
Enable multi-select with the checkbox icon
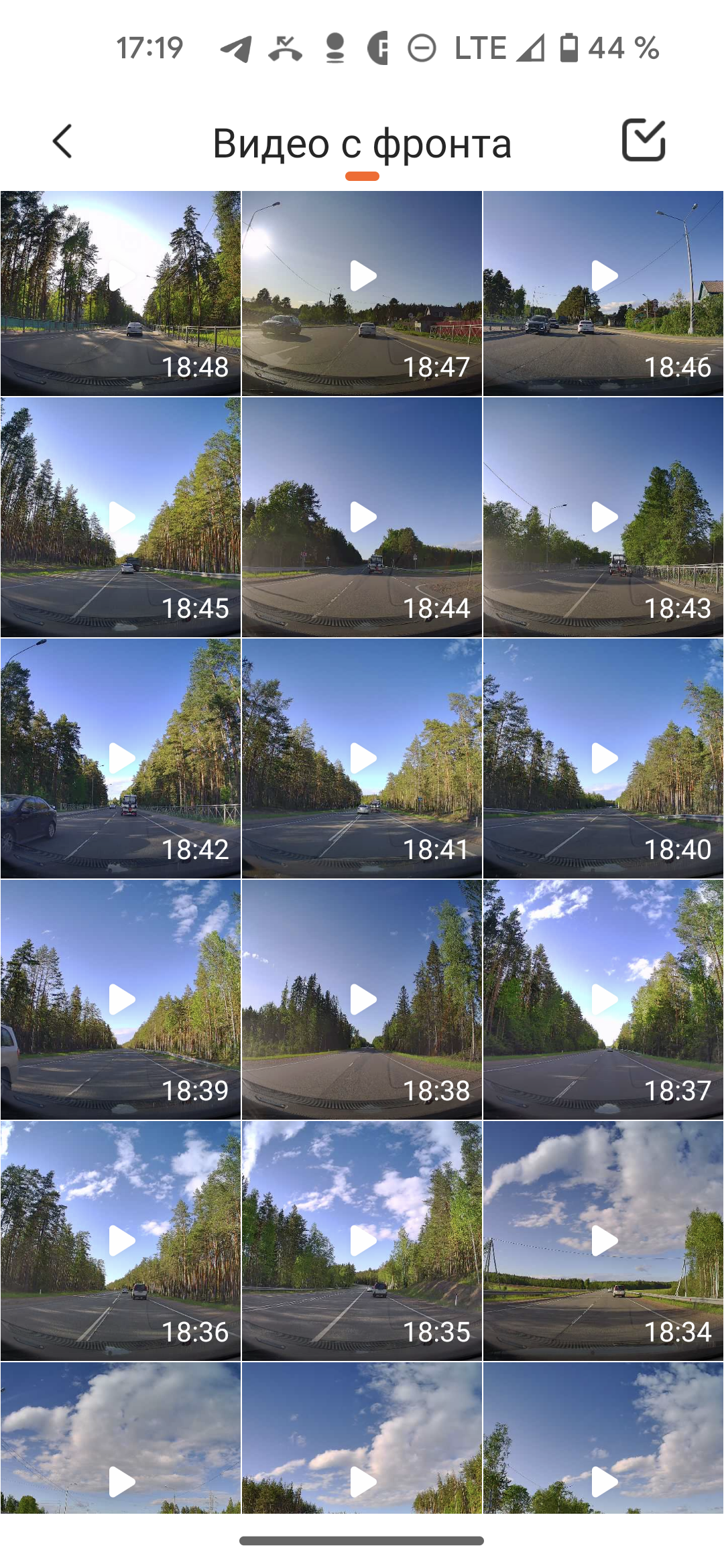[x=643, y=140]
